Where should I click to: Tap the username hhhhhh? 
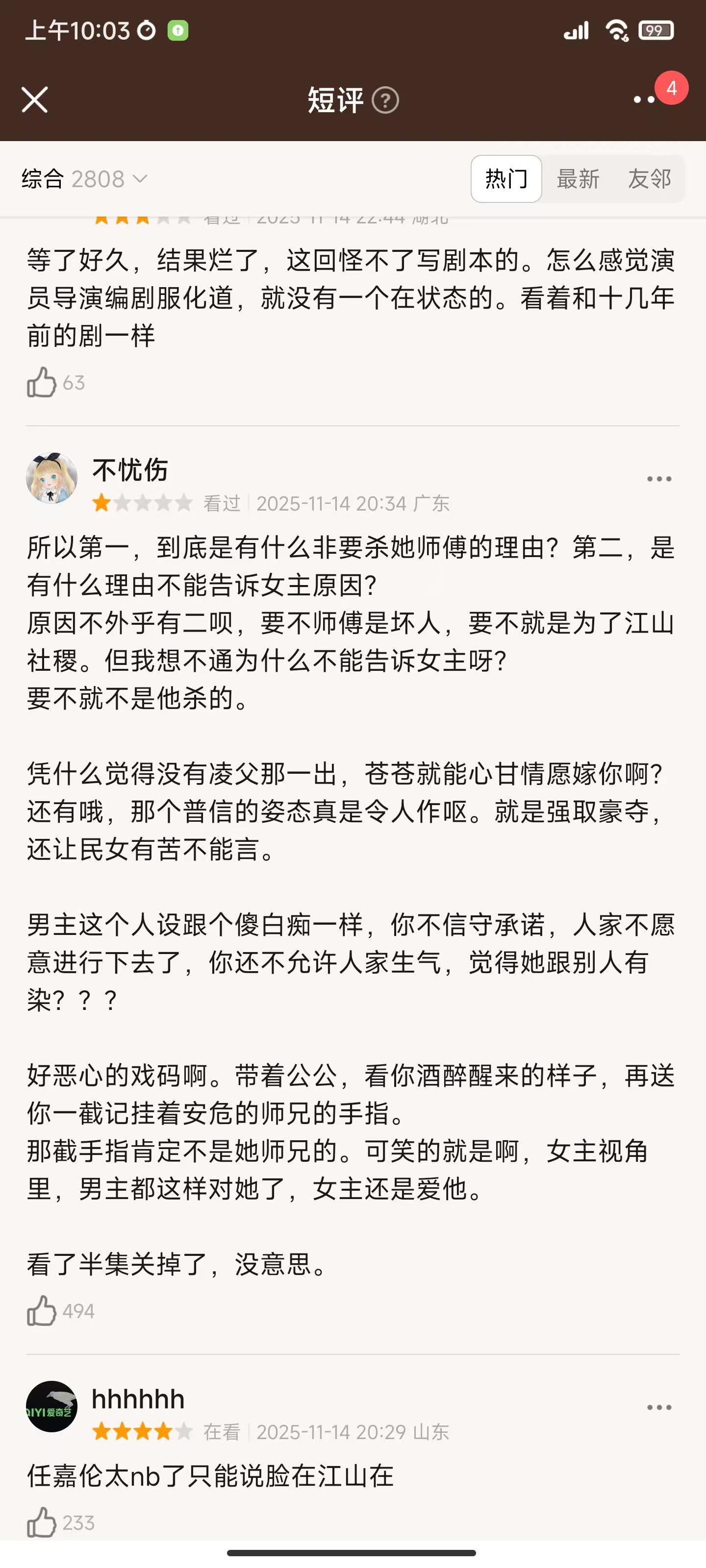(138, 1399)
